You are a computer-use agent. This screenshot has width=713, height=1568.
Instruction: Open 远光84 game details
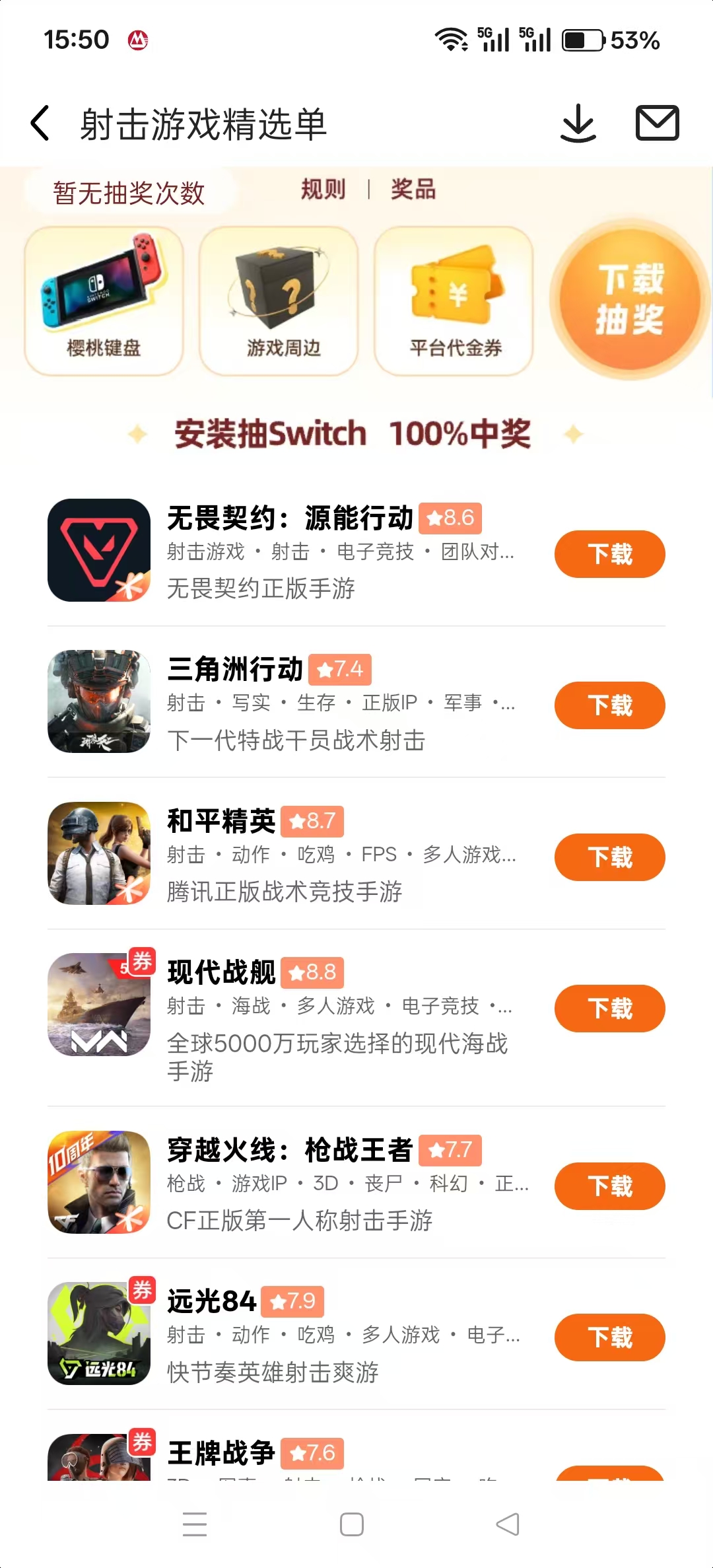click(x=211, y=1302)
